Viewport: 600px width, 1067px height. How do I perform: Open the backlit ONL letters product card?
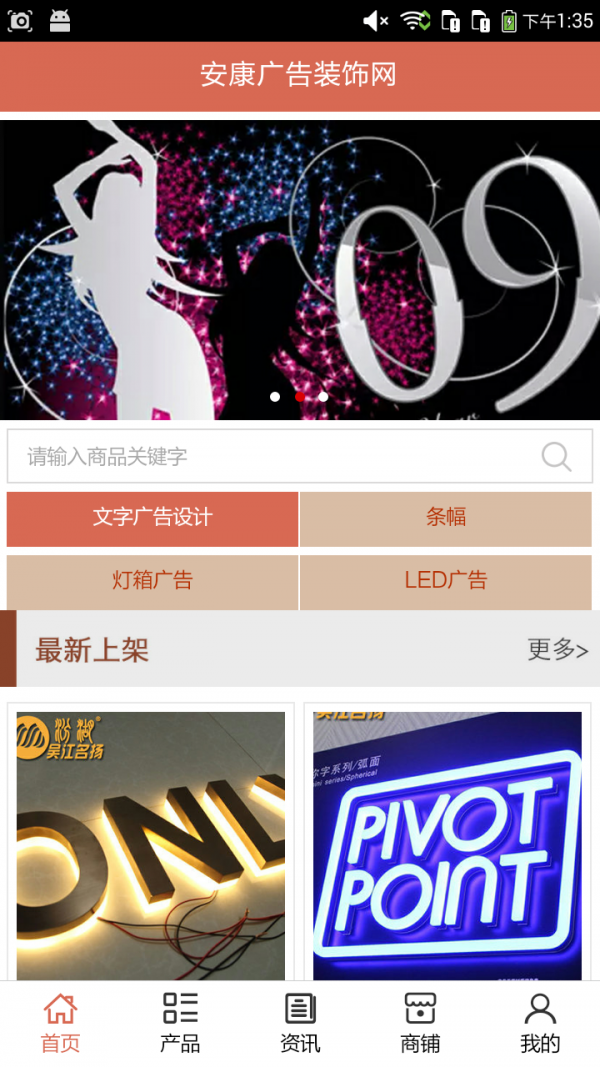pos(151,845)
